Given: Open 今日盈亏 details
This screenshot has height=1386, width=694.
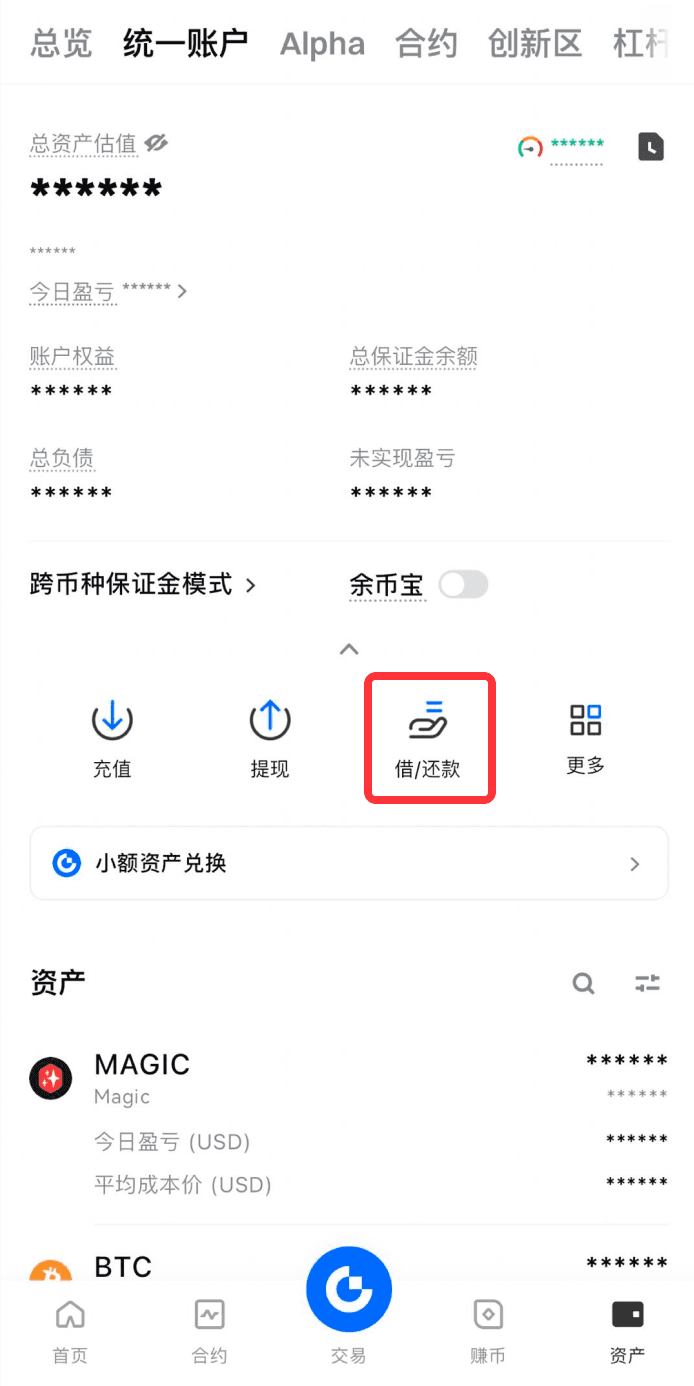Looking at the screenshot, I should click(108, 292).
